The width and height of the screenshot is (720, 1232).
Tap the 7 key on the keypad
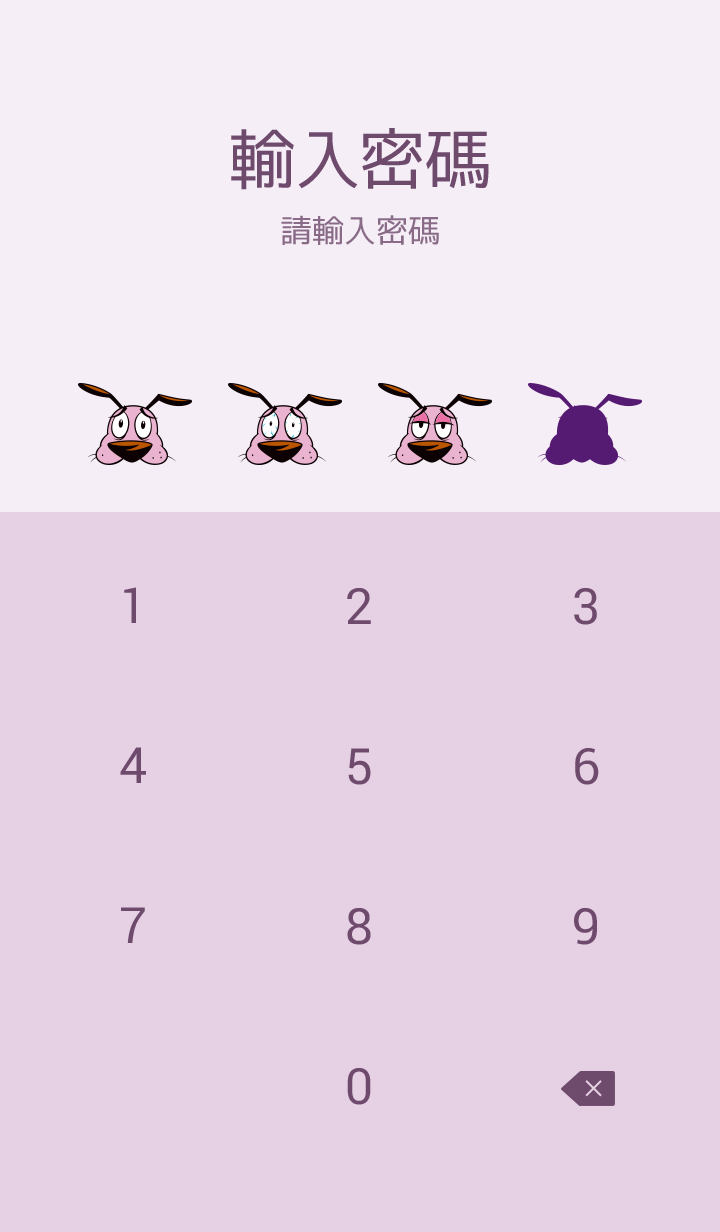point(132,927)
